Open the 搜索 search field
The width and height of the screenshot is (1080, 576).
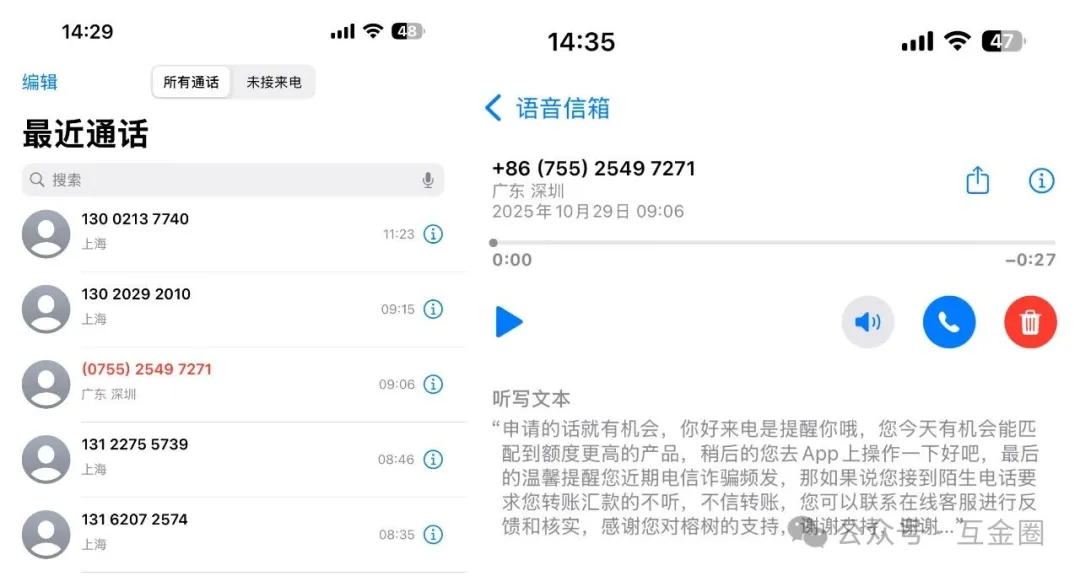click(x=220, y=180)
